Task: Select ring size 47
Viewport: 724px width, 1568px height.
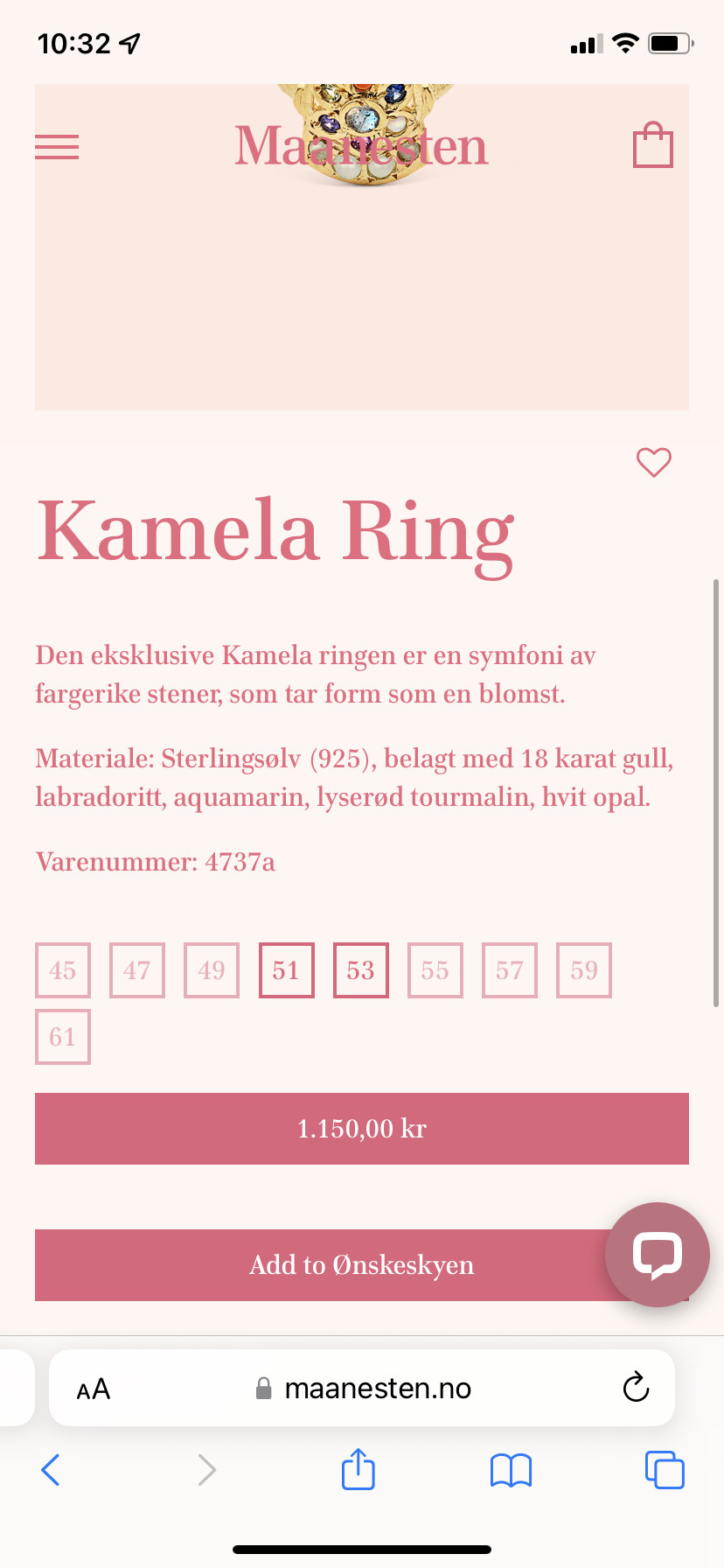Action: coord(136,969)
